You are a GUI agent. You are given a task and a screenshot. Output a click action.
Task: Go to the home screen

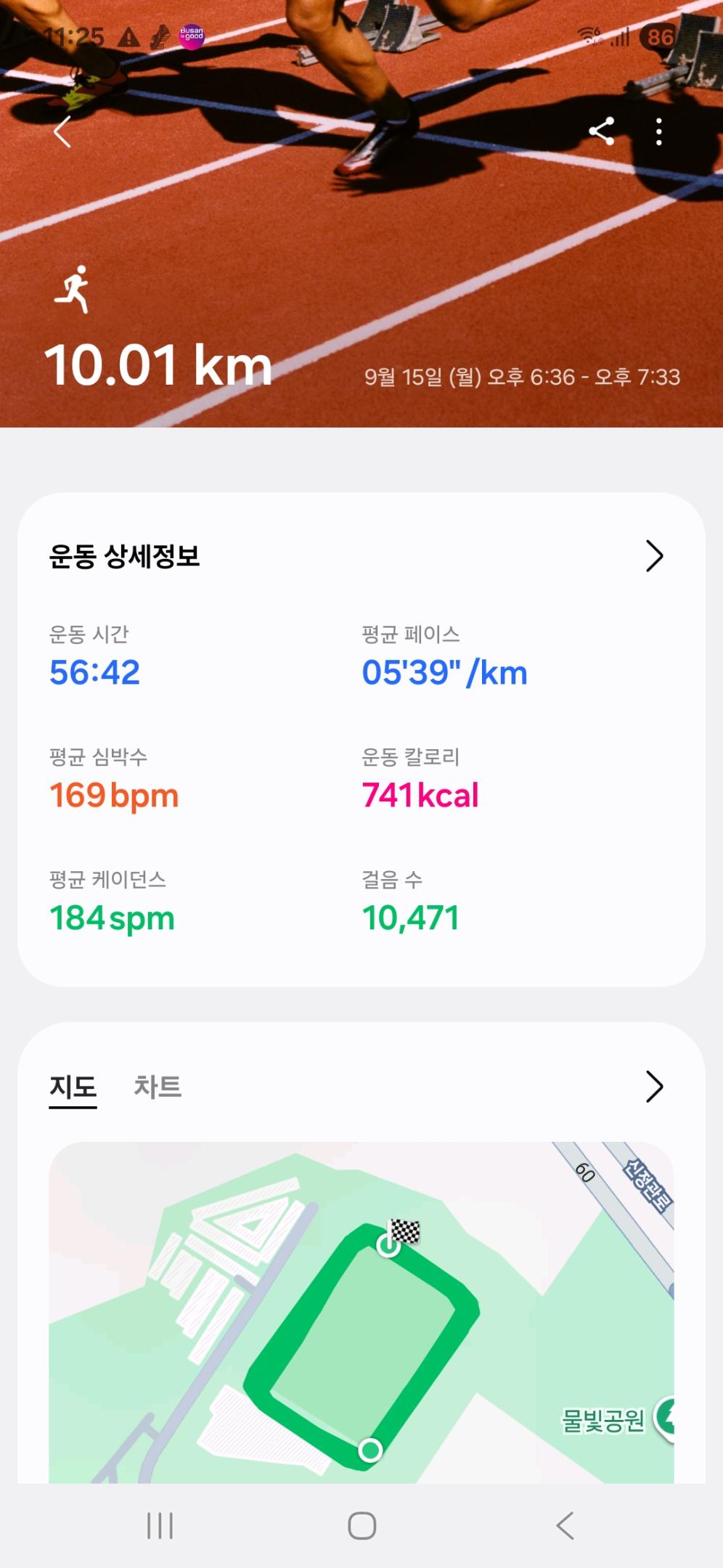[361, 1525]
